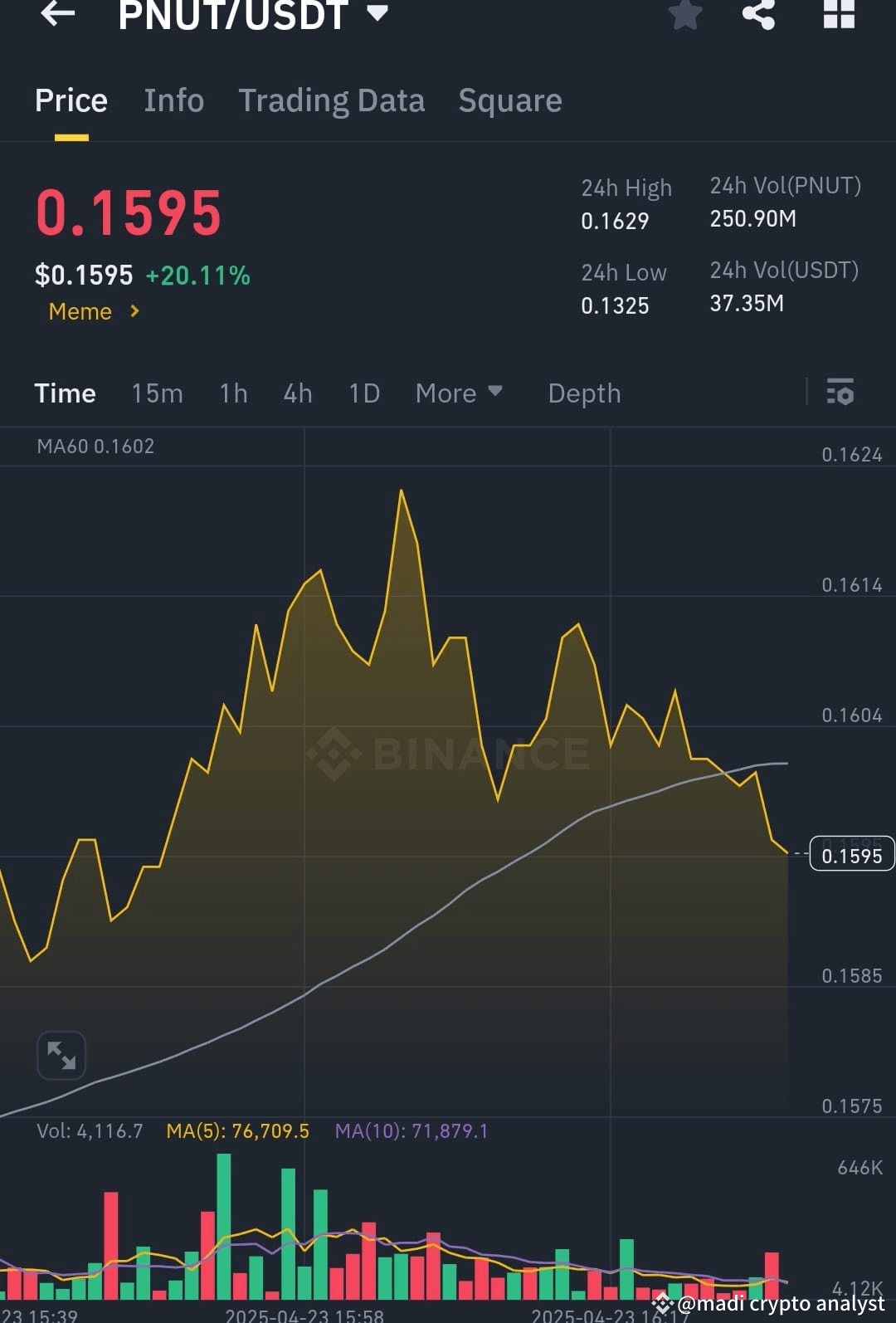Switch to the Square tab

pyautogui.click(x=509, y=100)
